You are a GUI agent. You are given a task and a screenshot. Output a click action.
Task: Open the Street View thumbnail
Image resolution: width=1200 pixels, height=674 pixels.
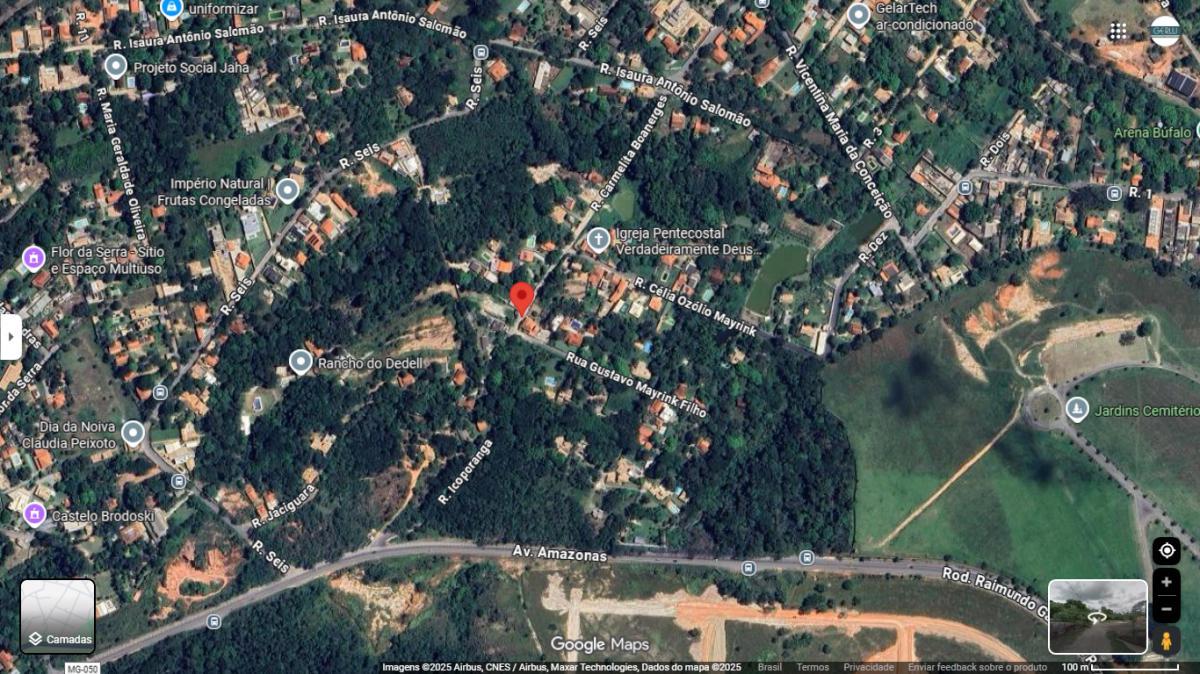pyautogui.click(x=1097, y=617)
